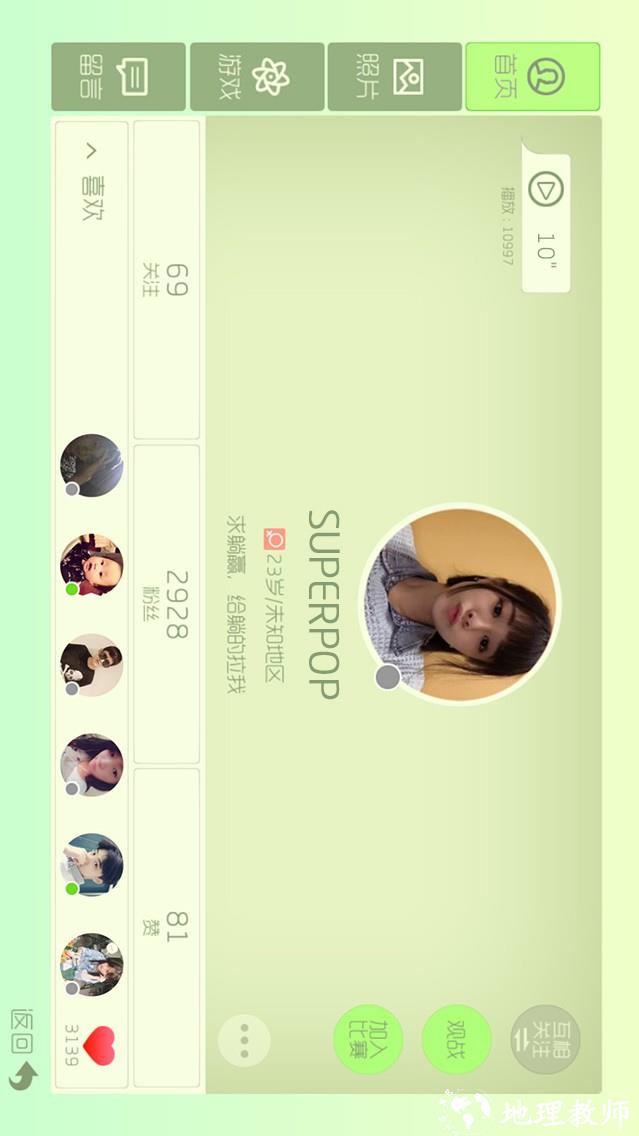Tap 观战 to watch the match
Viewport: 639px width, 1136px height.
pyautogui.click(x=457, y=1040)
